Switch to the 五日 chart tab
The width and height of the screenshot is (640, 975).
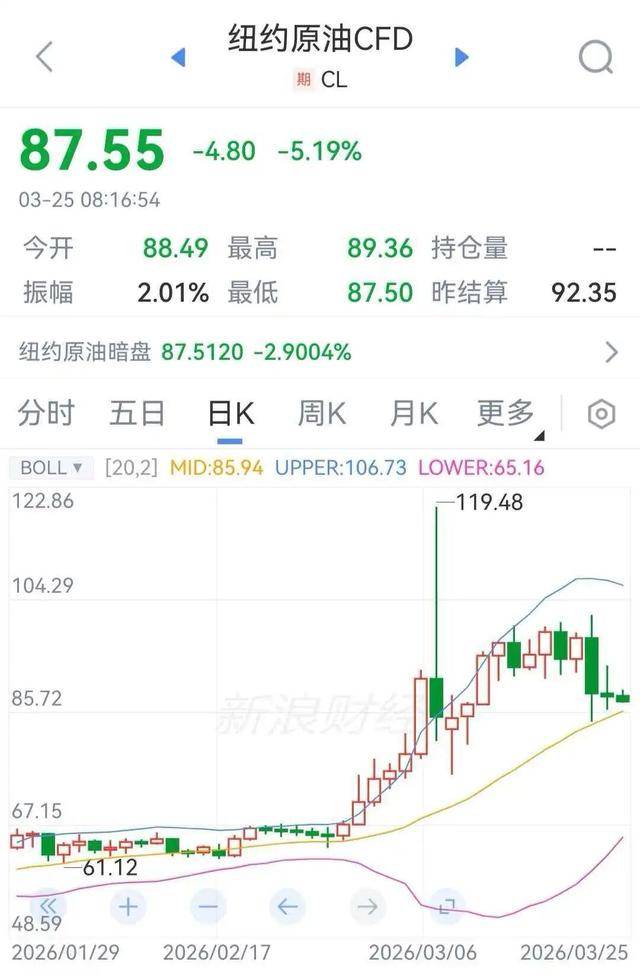pos(137,413)
